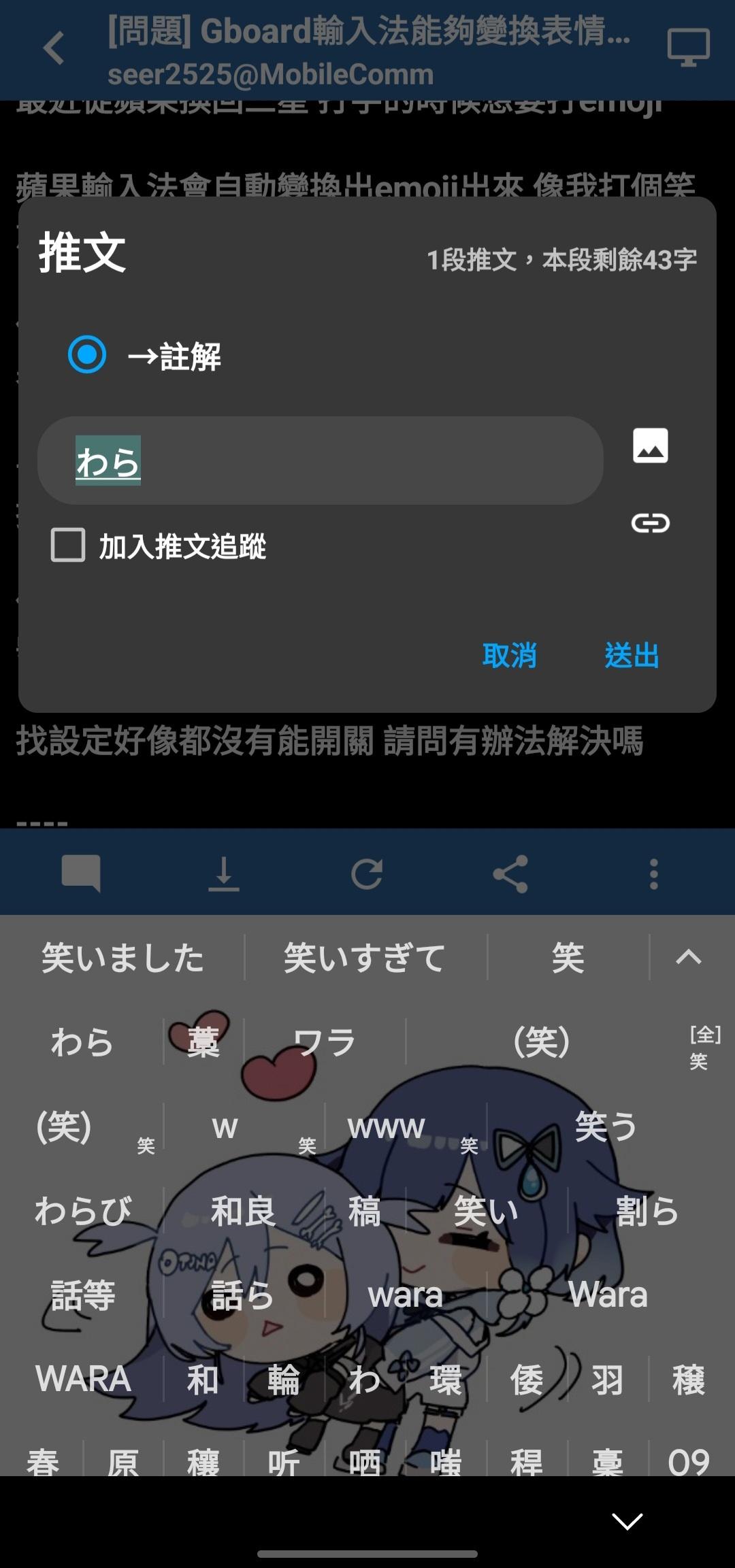Collapse the candidate list with the up chevron

(688, 958)
